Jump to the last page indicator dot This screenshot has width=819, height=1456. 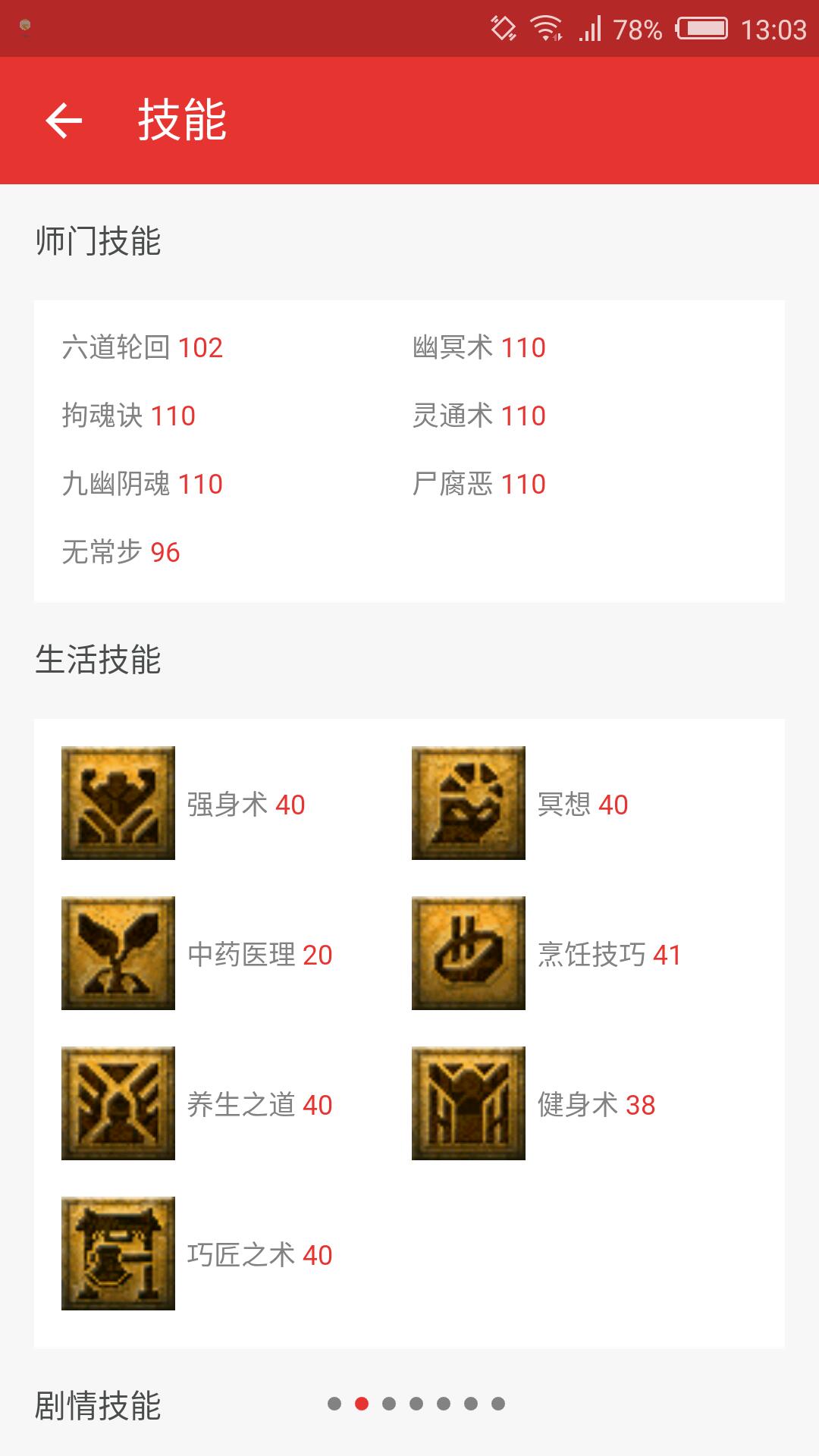click(498, 1404)
